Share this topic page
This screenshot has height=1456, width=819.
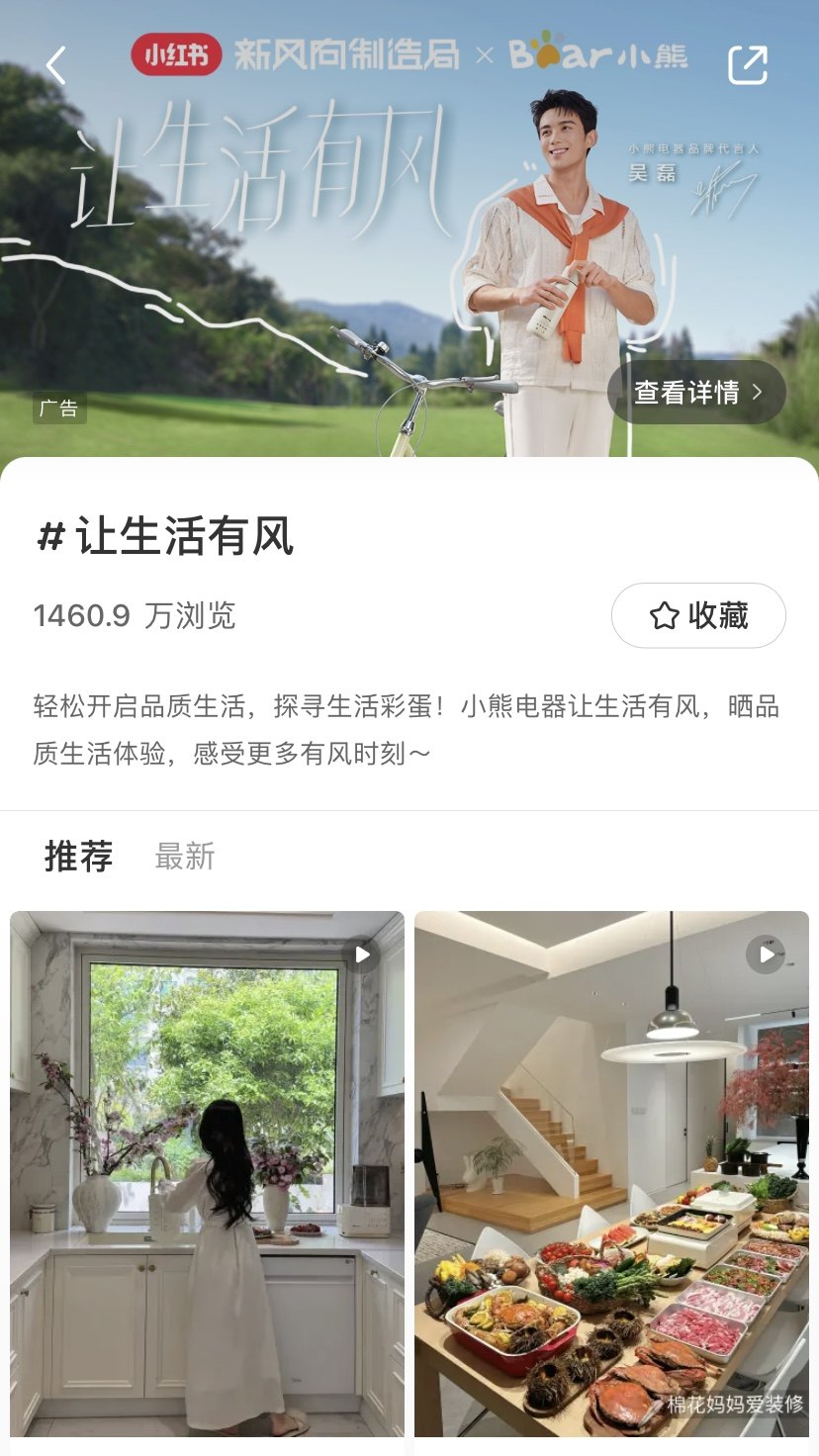pyautogui.click(x=747, y=65)
